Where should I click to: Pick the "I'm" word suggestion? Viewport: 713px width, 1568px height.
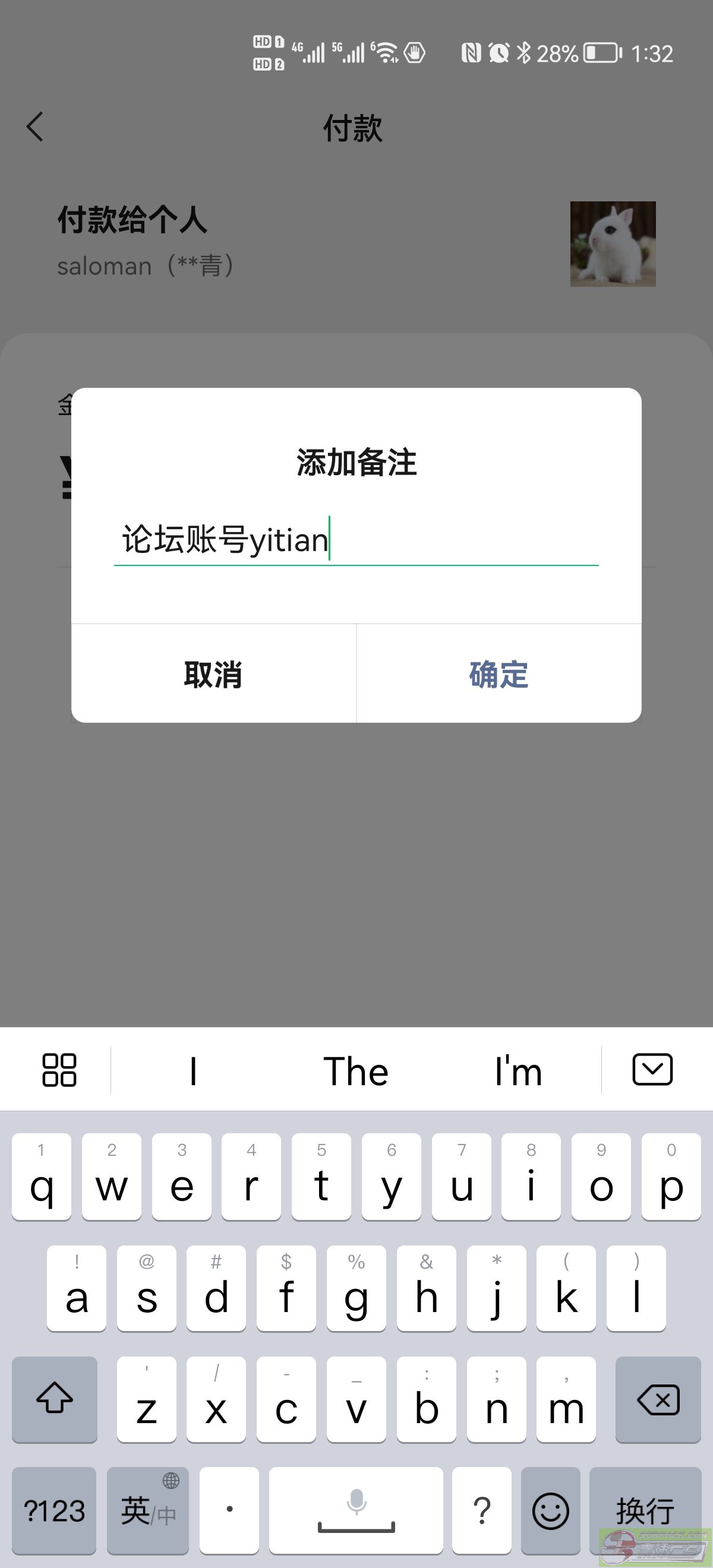pos(518,1071)
